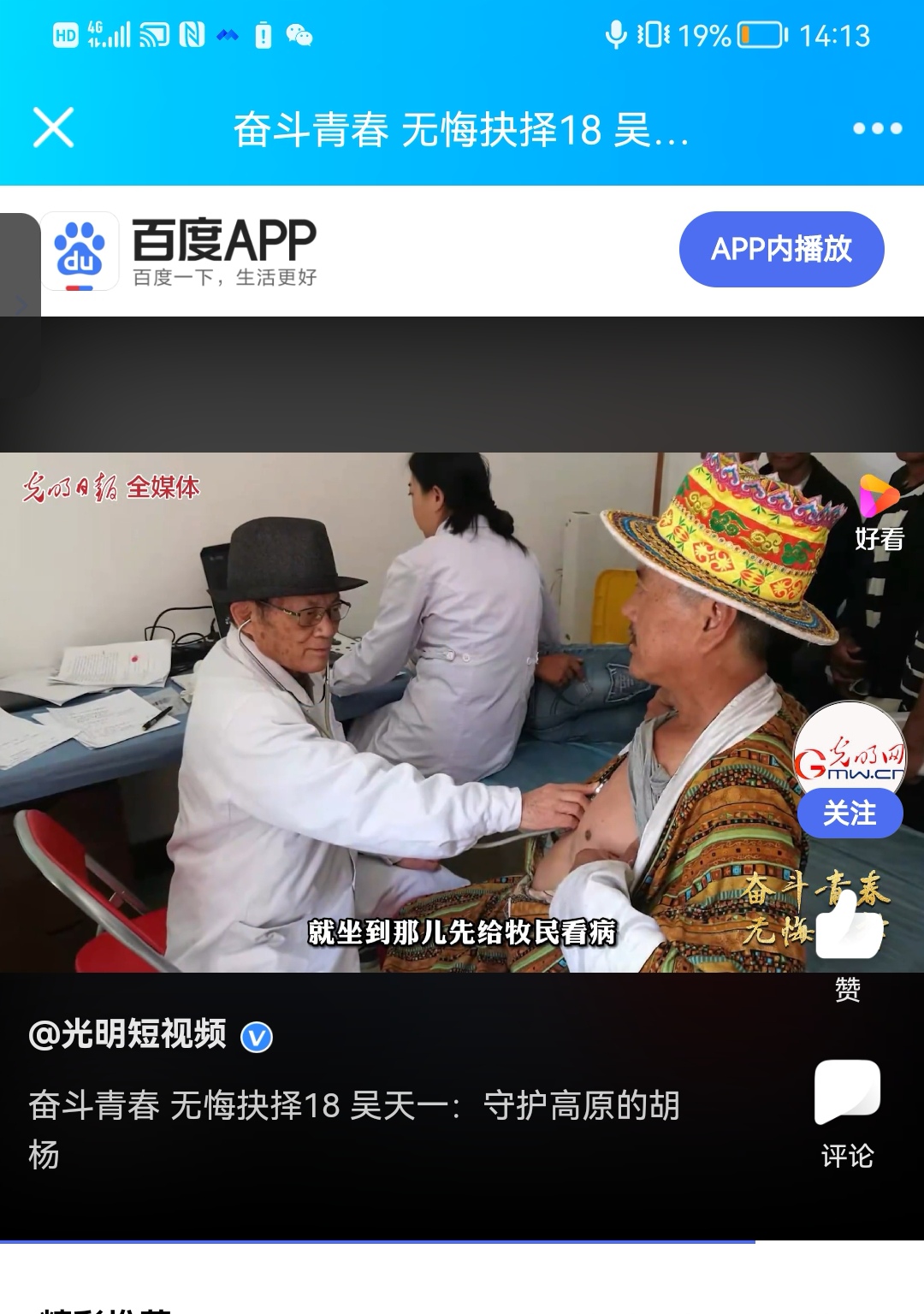924x1314 pixels.
Task: Open the three-dot overflow menu
Action: [877, 128]
